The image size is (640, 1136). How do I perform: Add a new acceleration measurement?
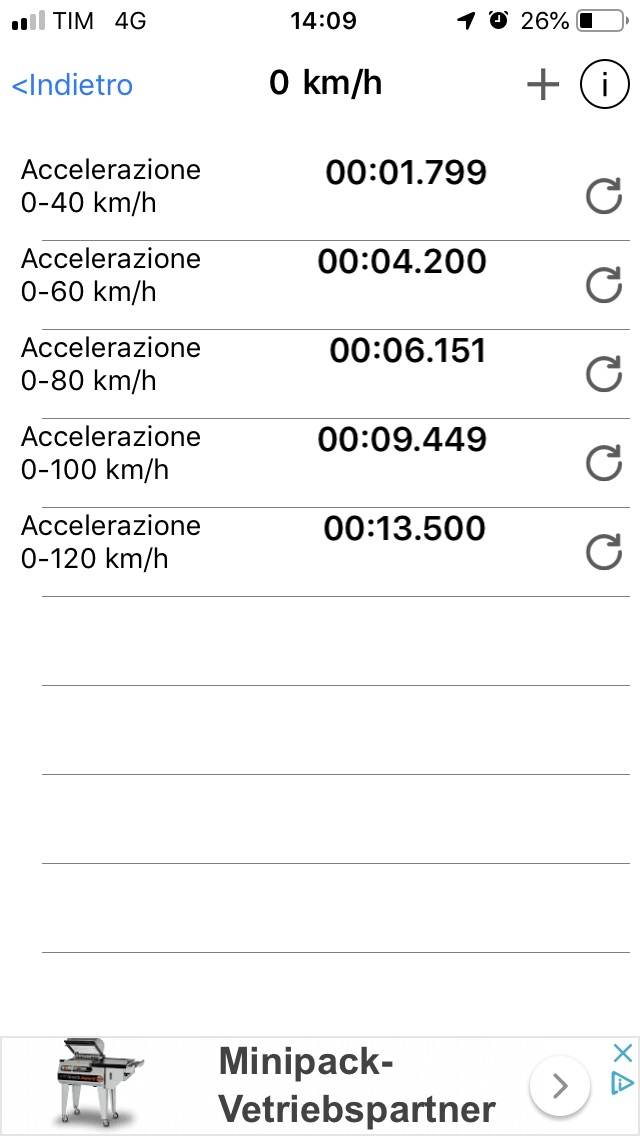click(x=542, y=86)
